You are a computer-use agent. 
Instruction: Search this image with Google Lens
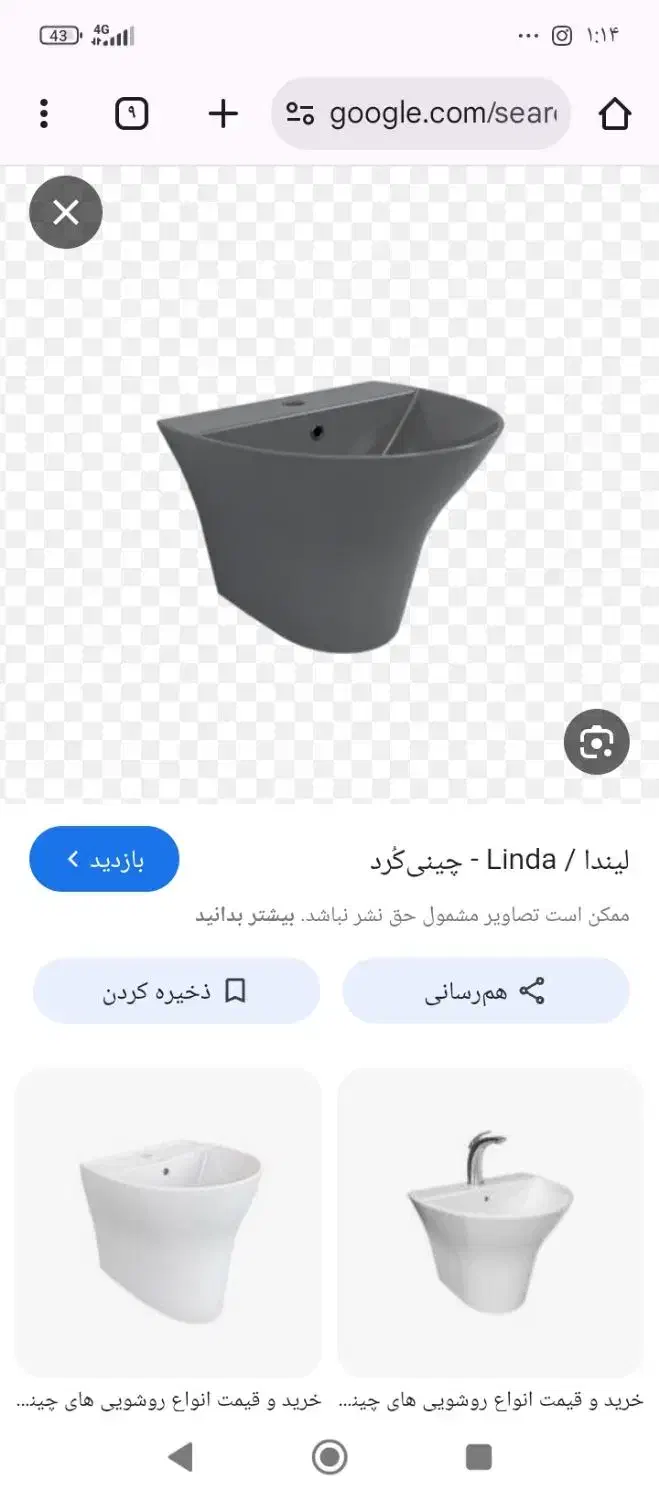[x=596, y=742]
